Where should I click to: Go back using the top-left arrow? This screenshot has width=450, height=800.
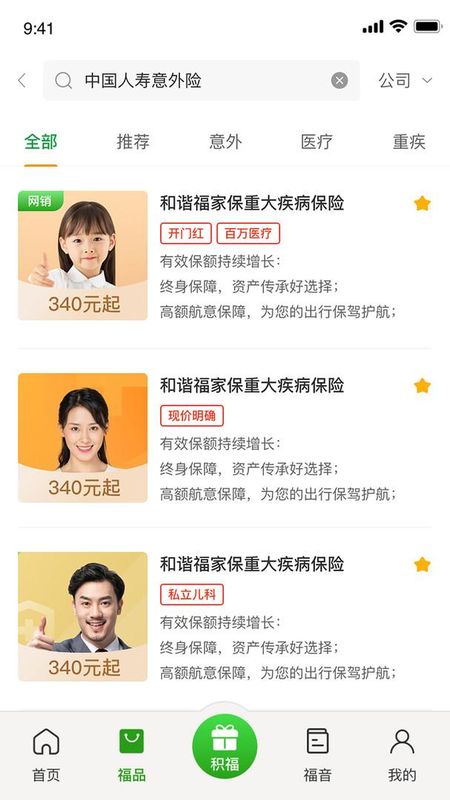(x=21, y=81)
